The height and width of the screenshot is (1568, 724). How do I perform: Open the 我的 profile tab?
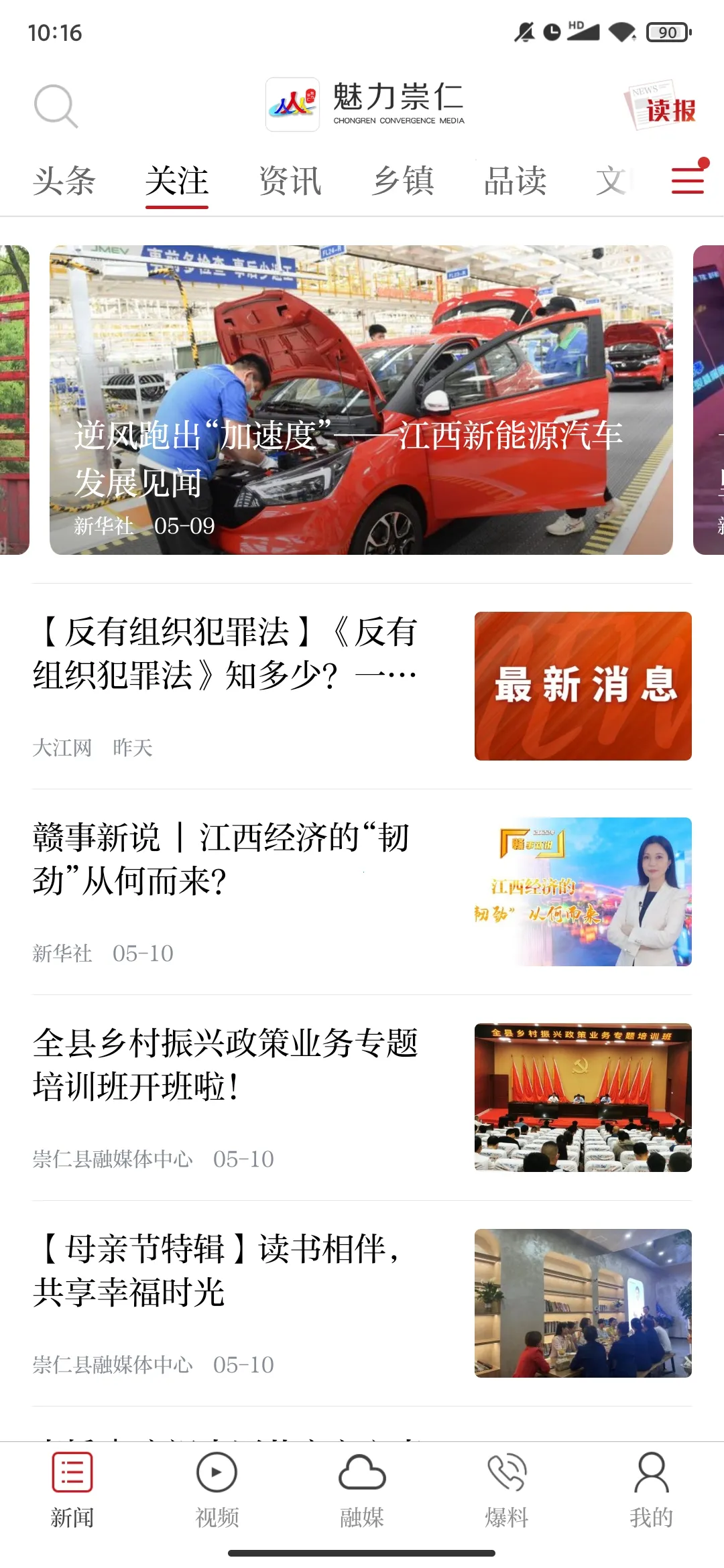point(651,1489)
